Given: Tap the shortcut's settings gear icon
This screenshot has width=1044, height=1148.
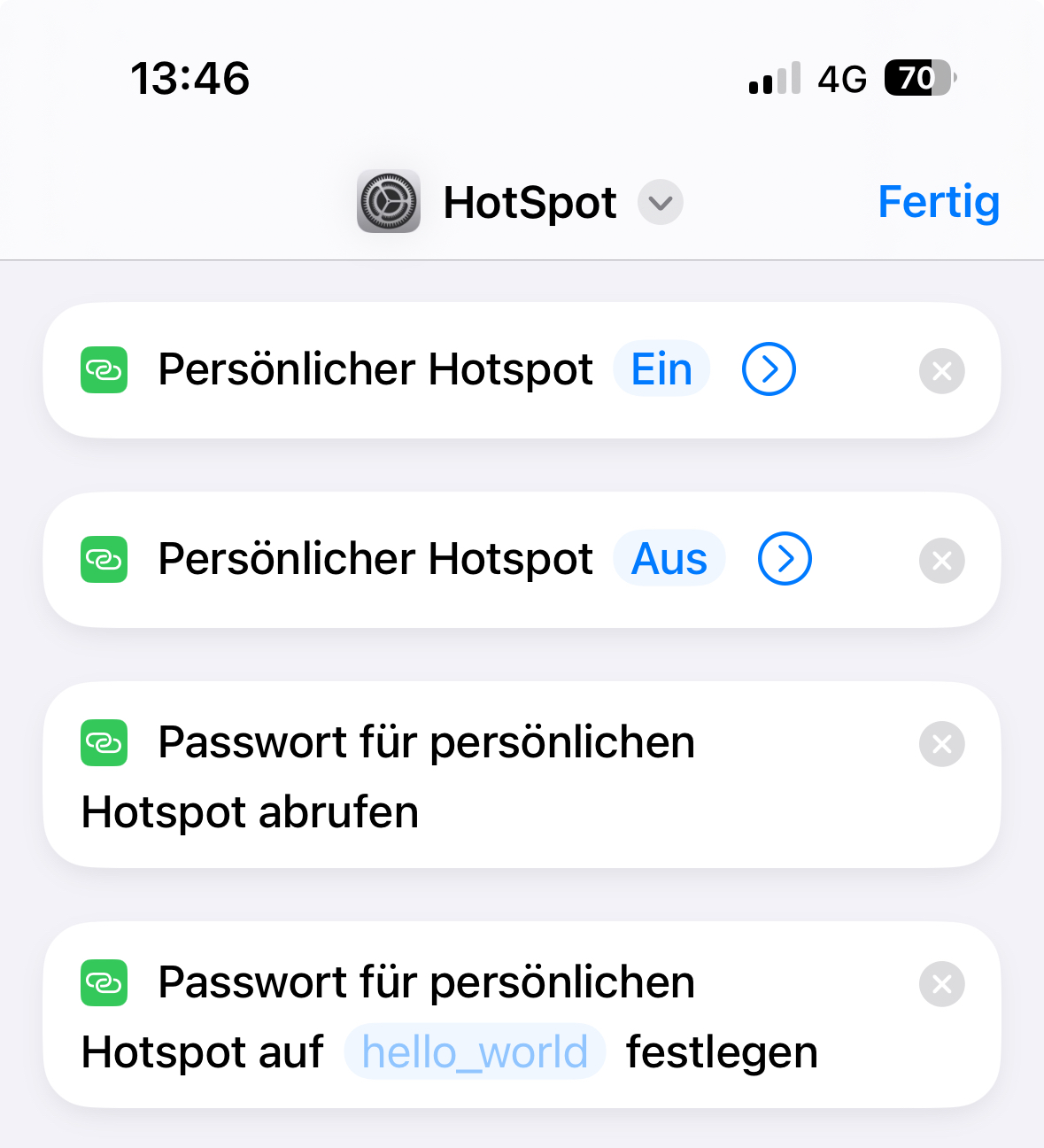Looking at the screenshot, I should (x=389, y=202).
